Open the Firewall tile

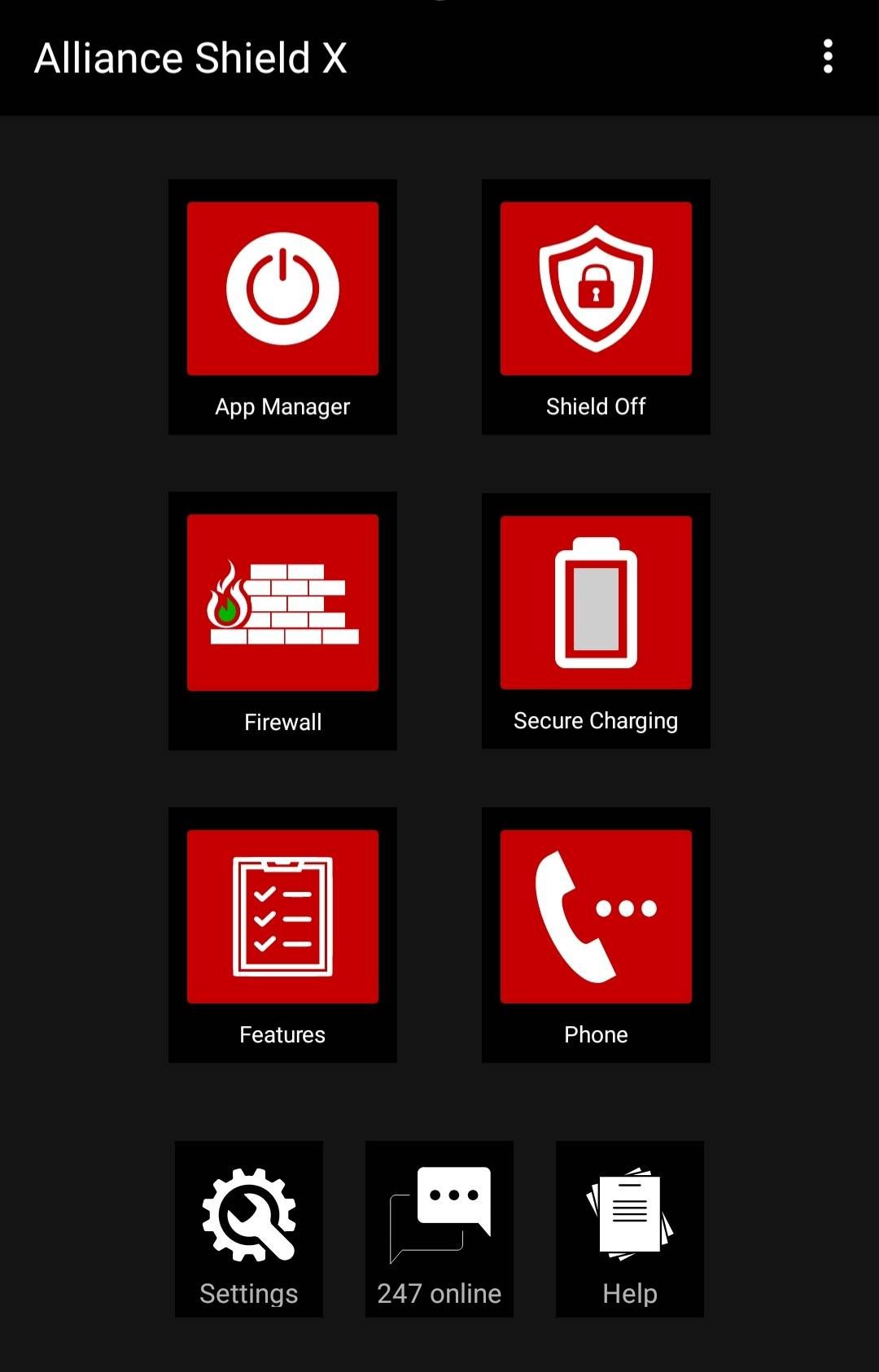pos(282,620)
